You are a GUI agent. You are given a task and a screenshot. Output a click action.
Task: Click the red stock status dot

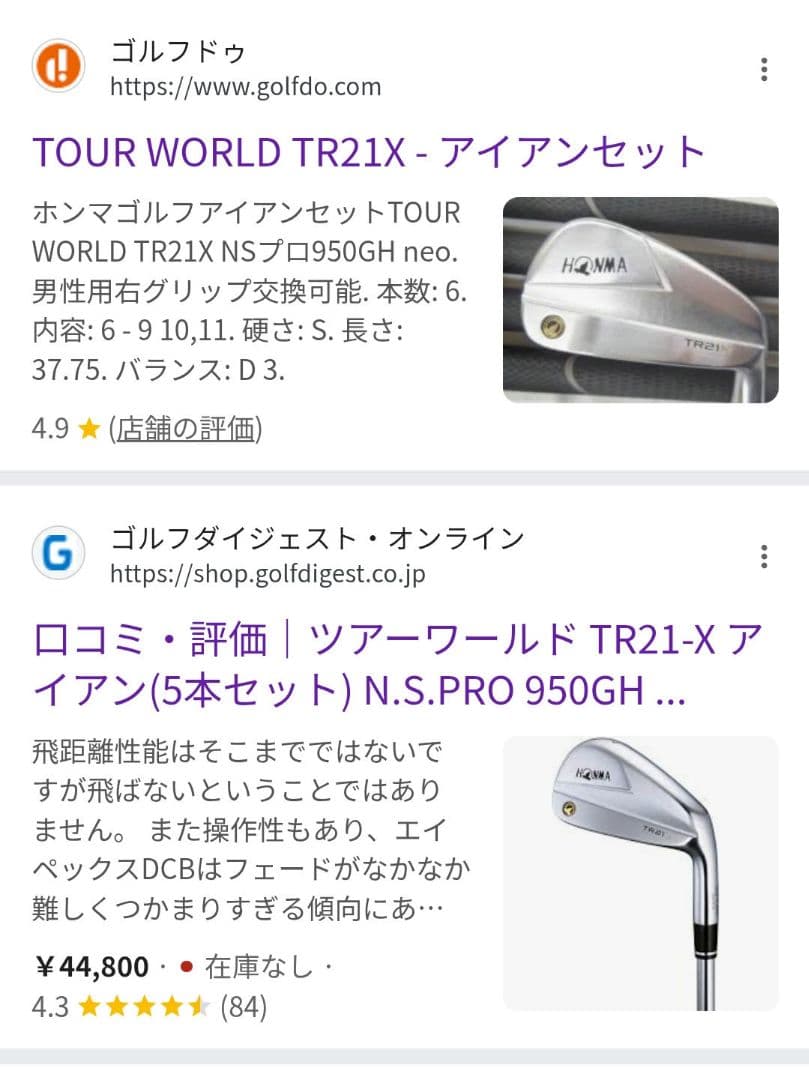(185, 966)
